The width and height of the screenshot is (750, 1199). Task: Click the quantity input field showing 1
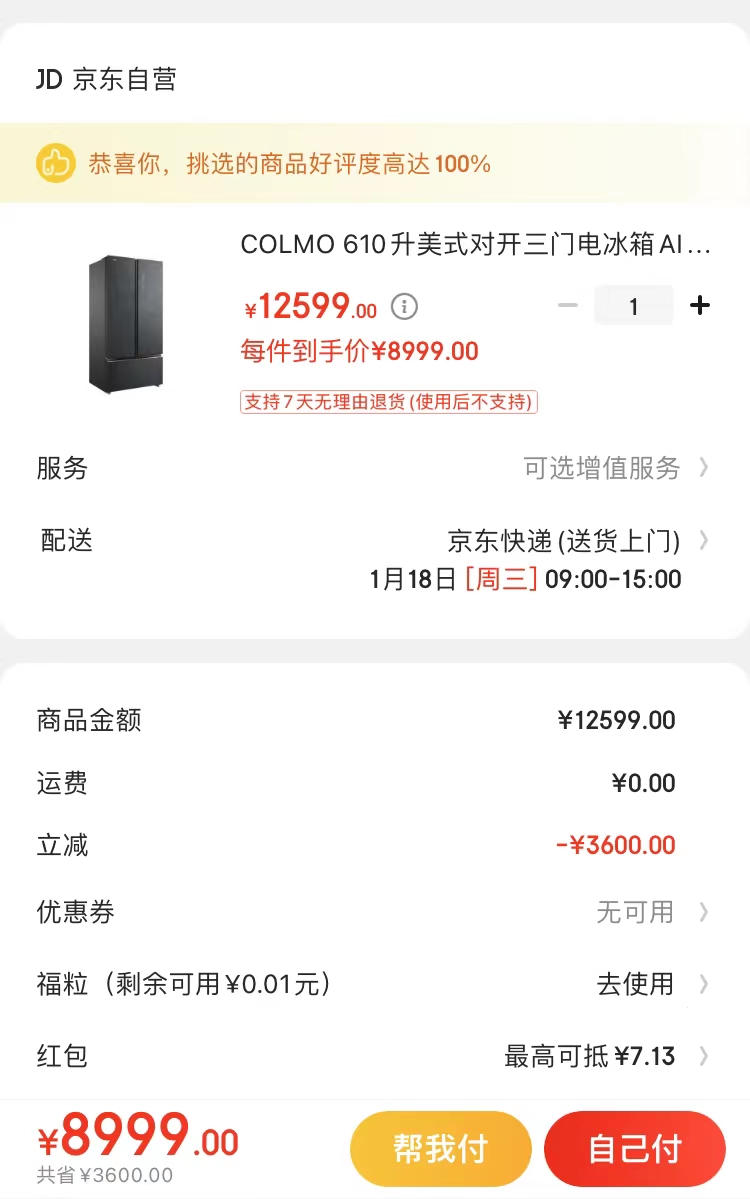[x=634, y=306]
